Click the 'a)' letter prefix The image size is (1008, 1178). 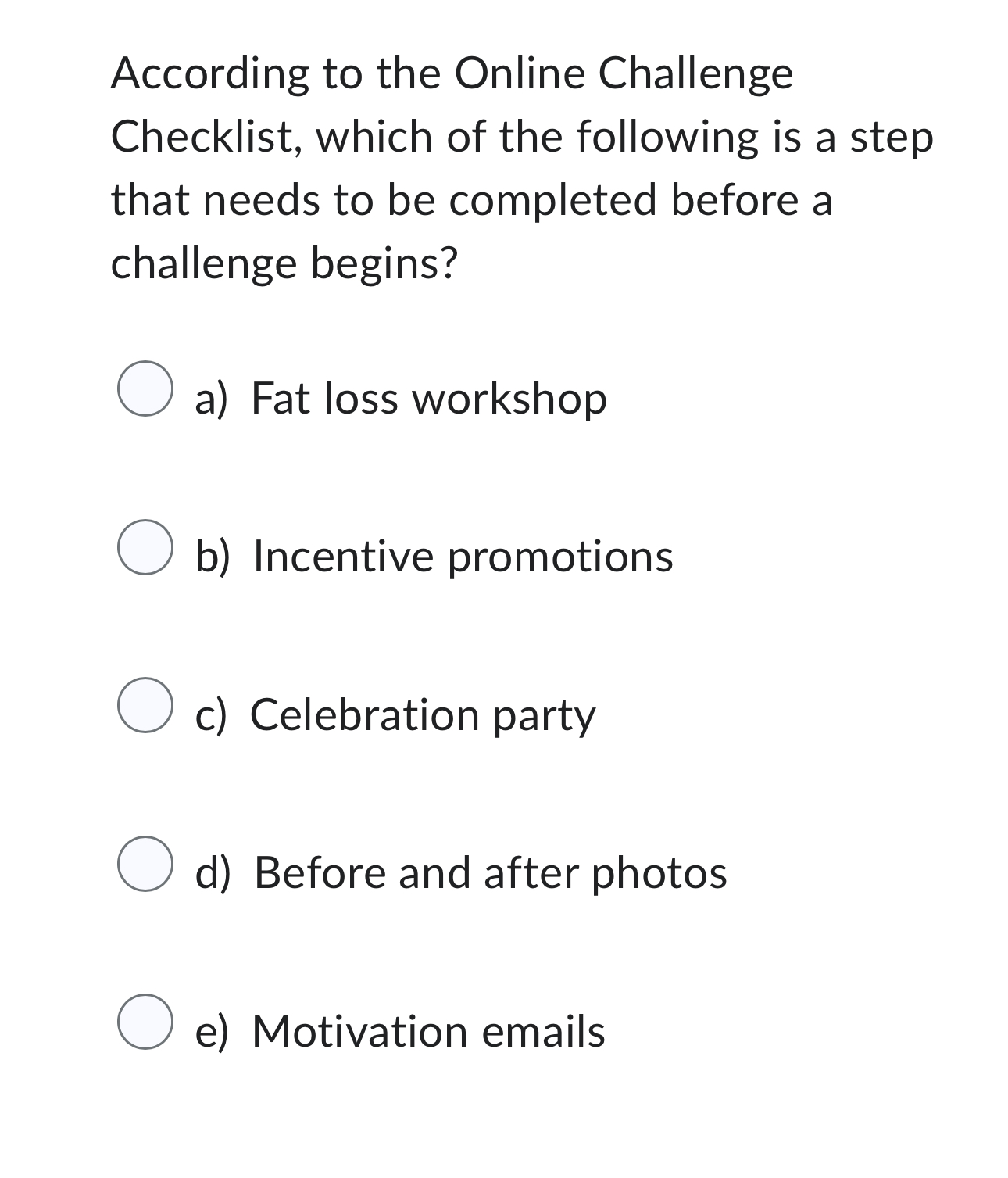(215, 399)
